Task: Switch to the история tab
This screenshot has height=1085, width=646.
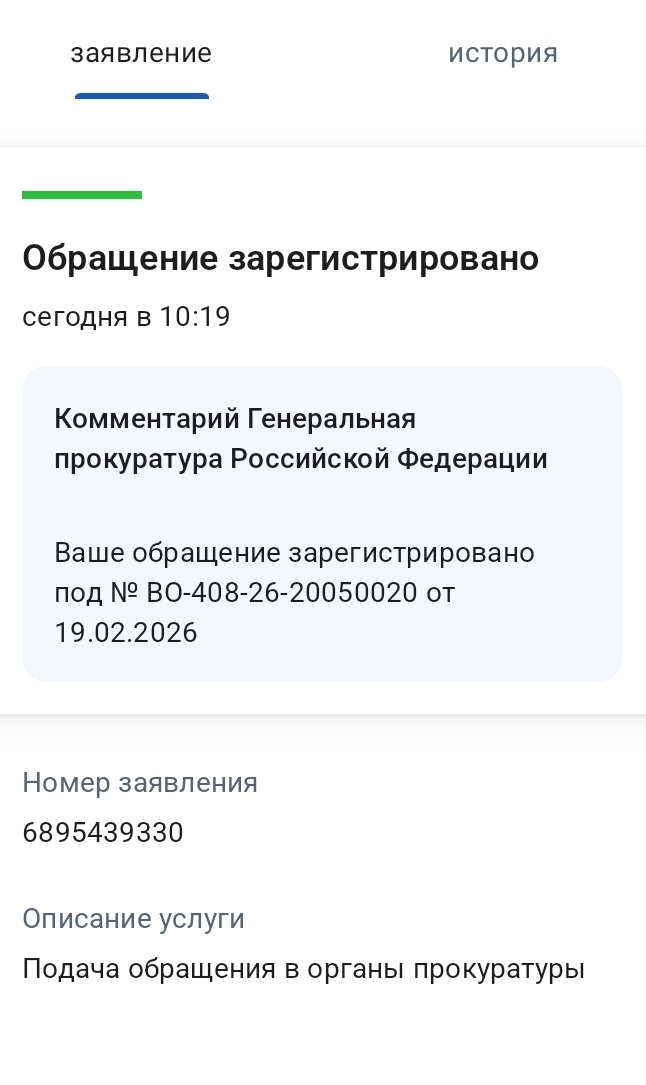Action: point(502,54)
